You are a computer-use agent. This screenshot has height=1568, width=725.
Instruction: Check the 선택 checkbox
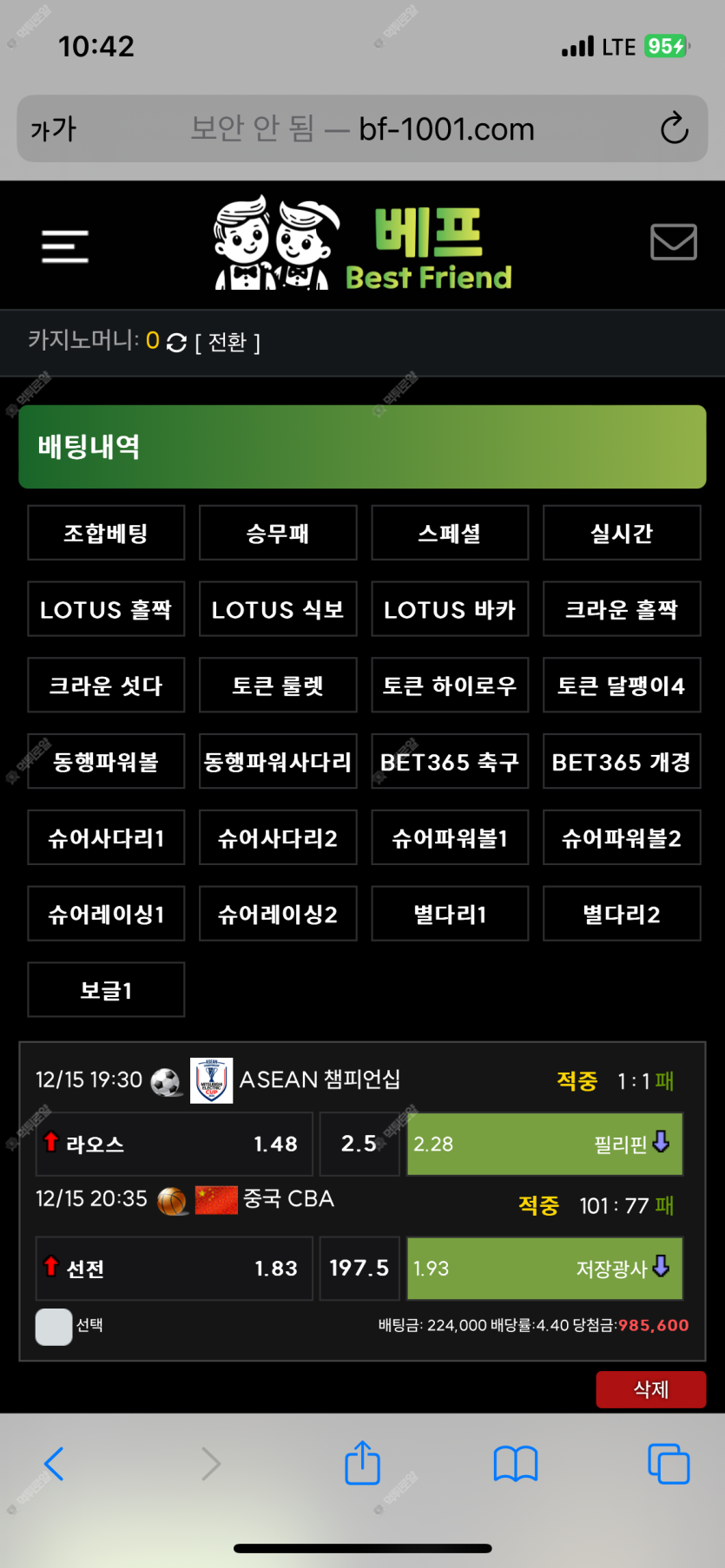[x=54, y=1326]
